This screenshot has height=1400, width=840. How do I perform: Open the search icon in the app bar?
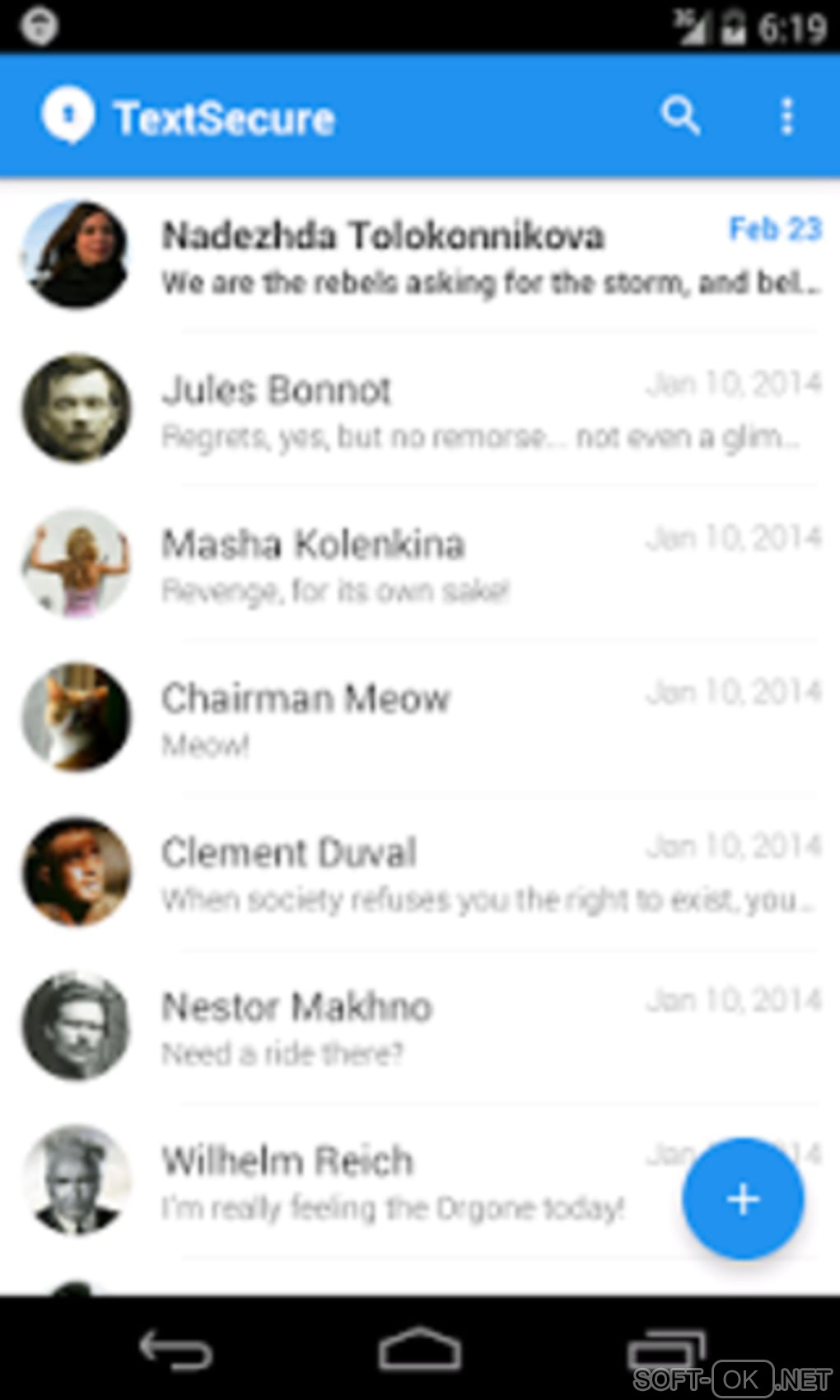[x=680, y=116]
